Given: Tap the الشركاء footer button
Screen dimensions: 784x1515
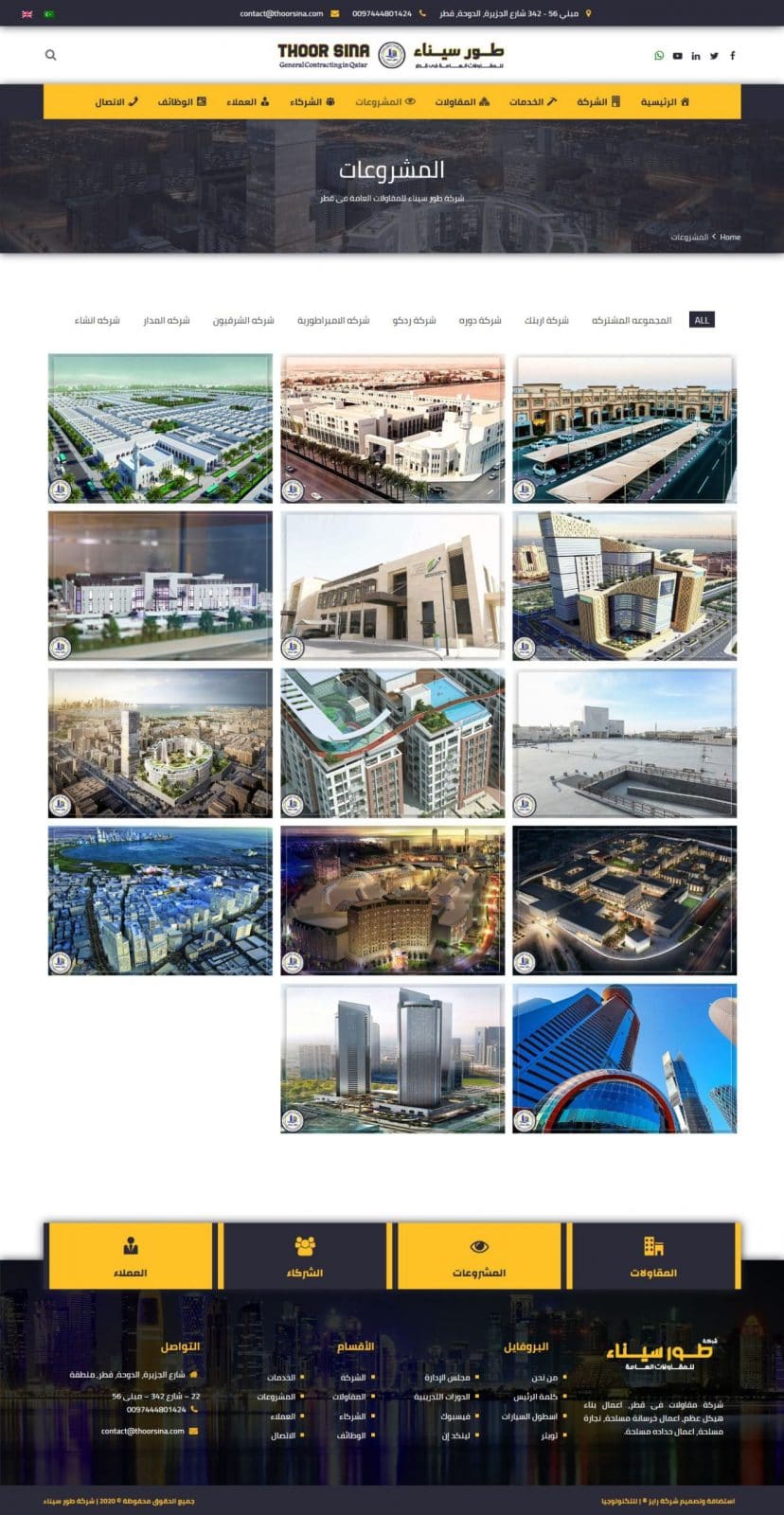Looking at the screenshot, I should tap(305, 1256).
